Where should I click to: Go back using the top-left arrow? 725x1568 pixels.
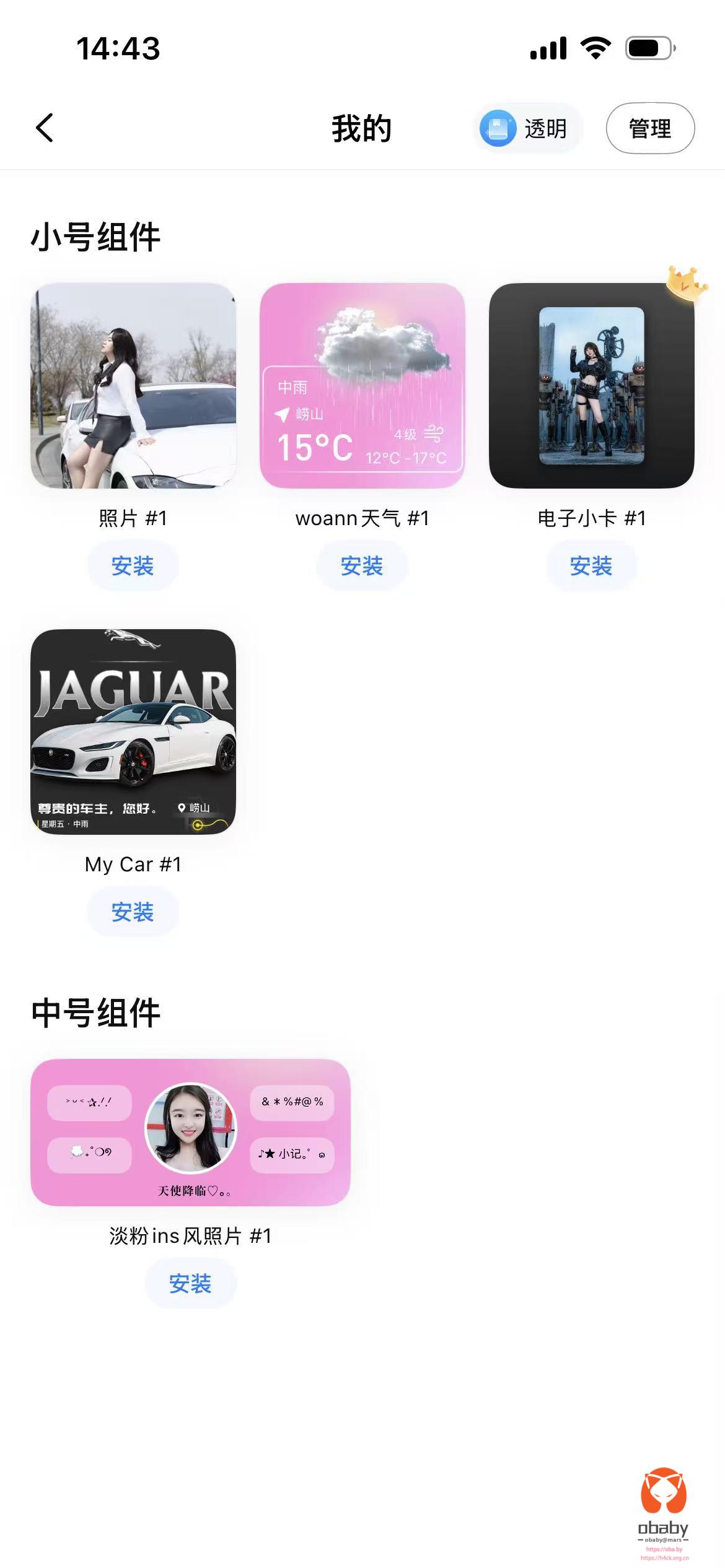45,128
